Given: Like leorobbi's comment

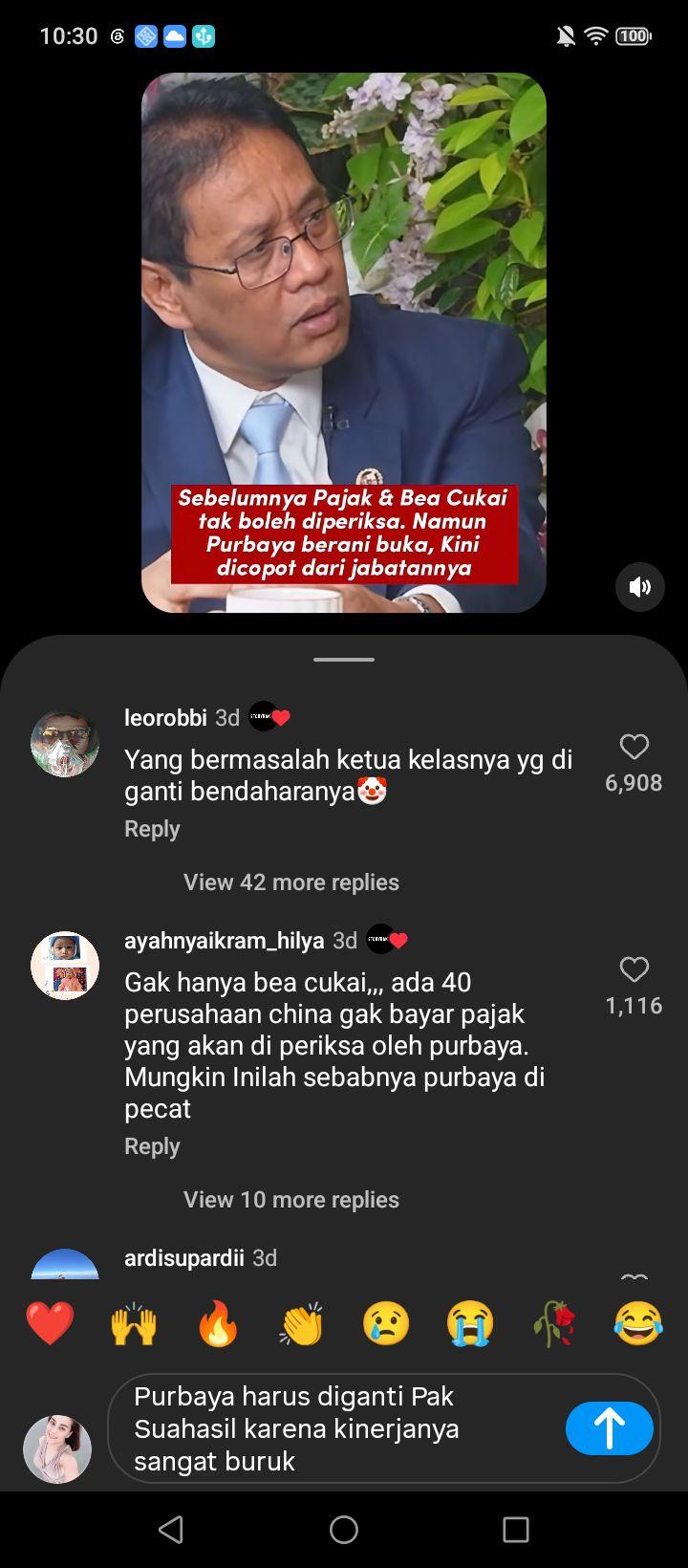Looking at the screenshot, I should click(x=634, y=747).
